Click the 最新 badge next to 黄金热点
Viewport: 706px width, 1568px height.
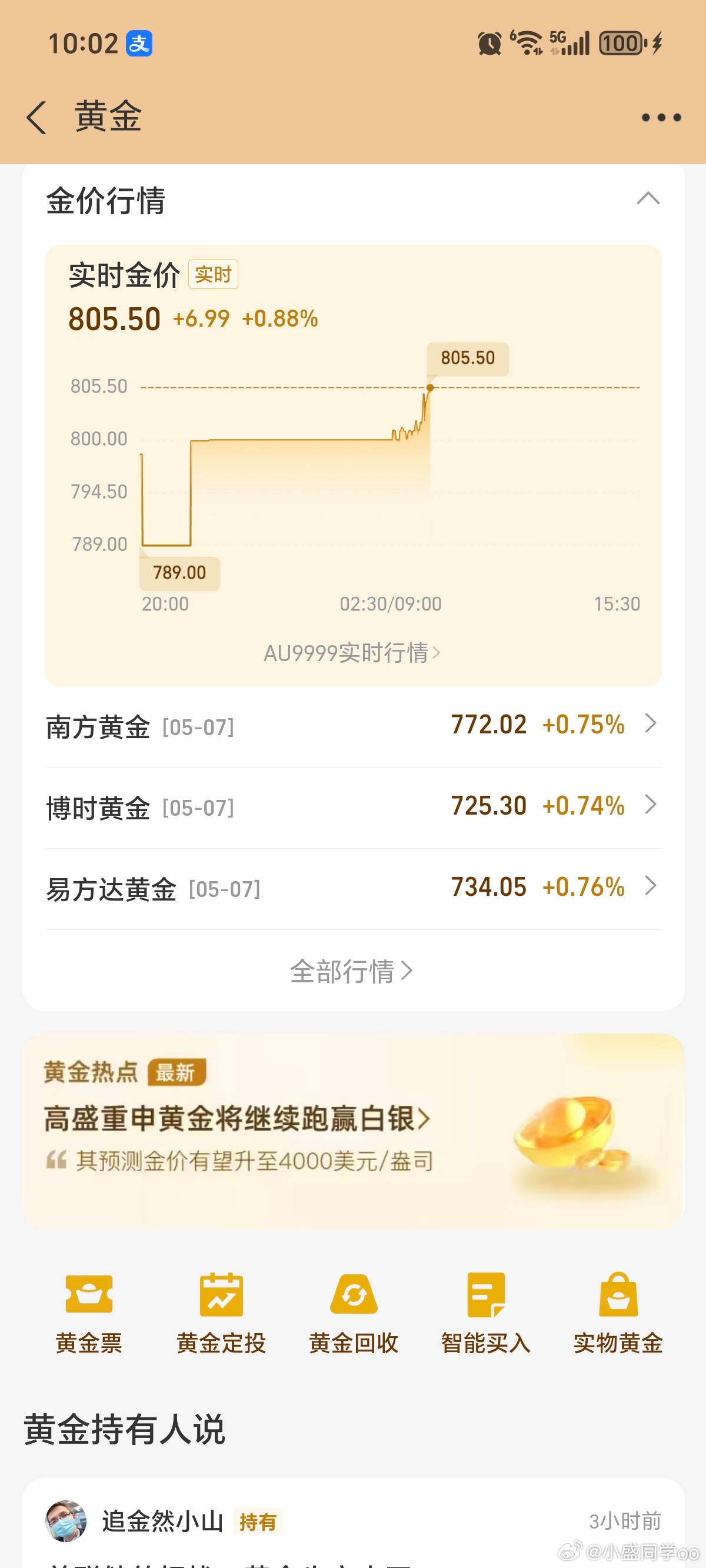(x=178, y=1072)
